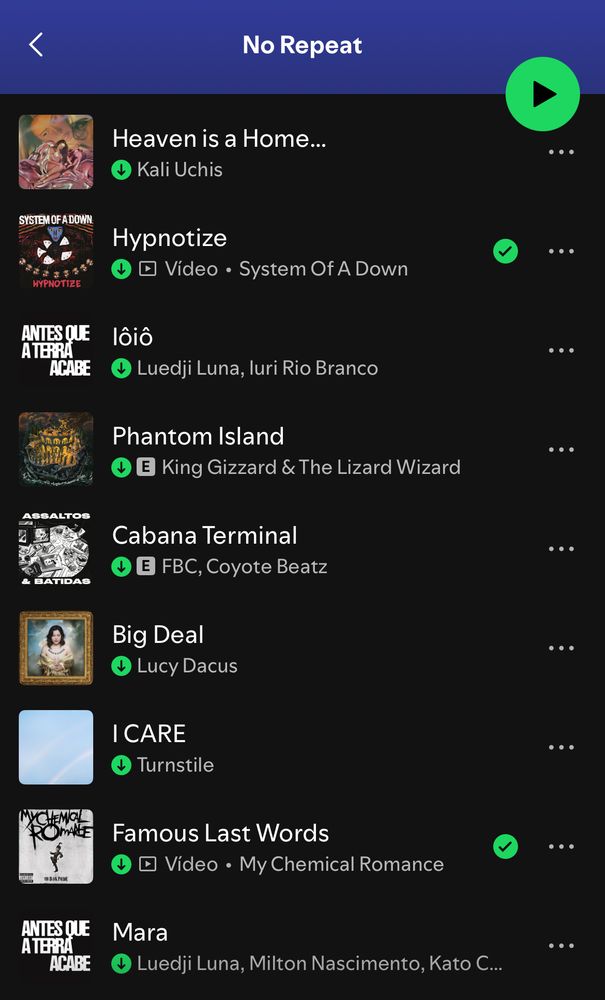Image resolution: width=605 pixels, height=1000 pixels.
Task: Open more options for Cabana Terminal
Action: (561, 548)
